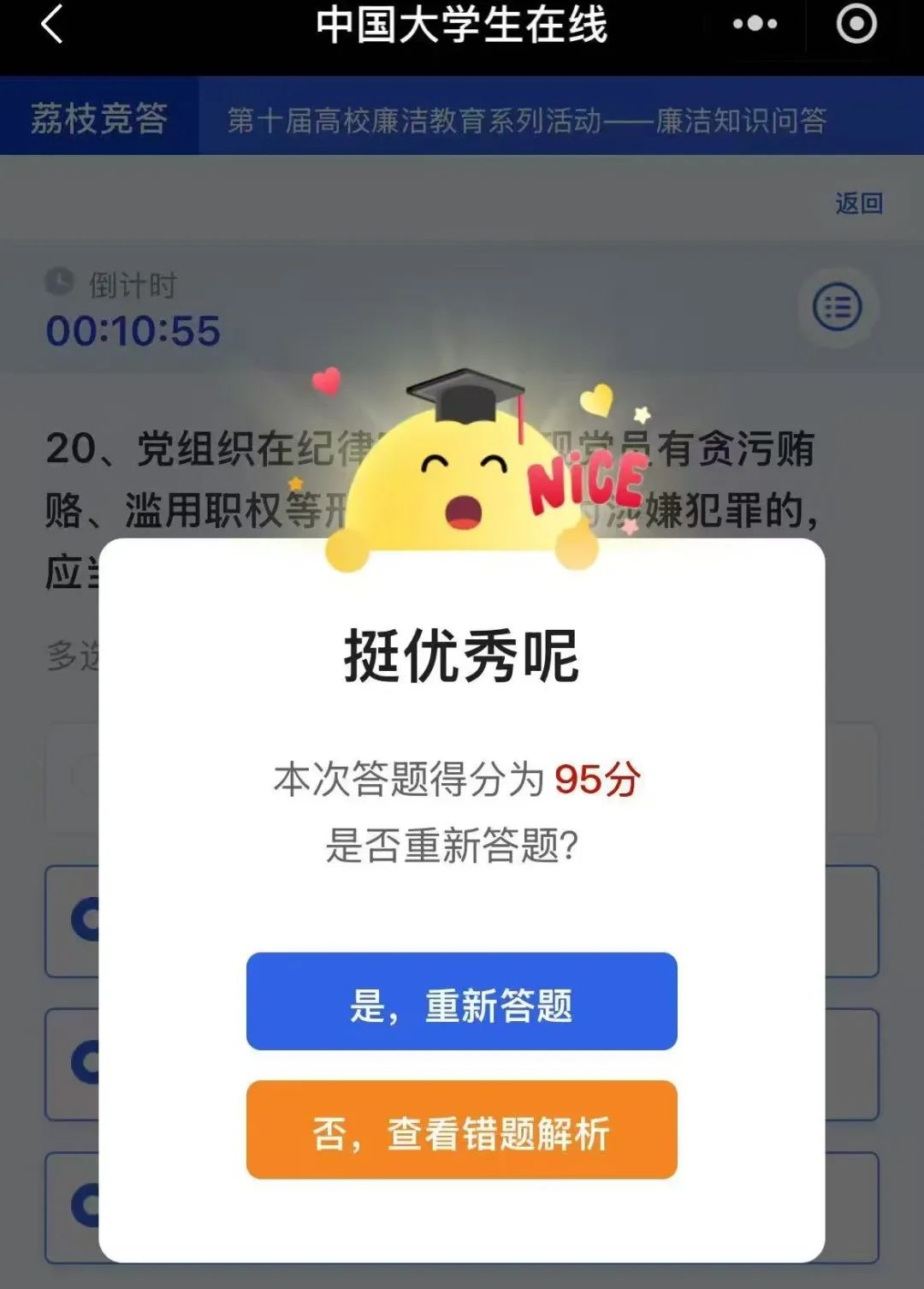Choose 是，重新答题 to retake the quiz
The width and height of the screenshot is (924, 1289).
pos(461,1001)
